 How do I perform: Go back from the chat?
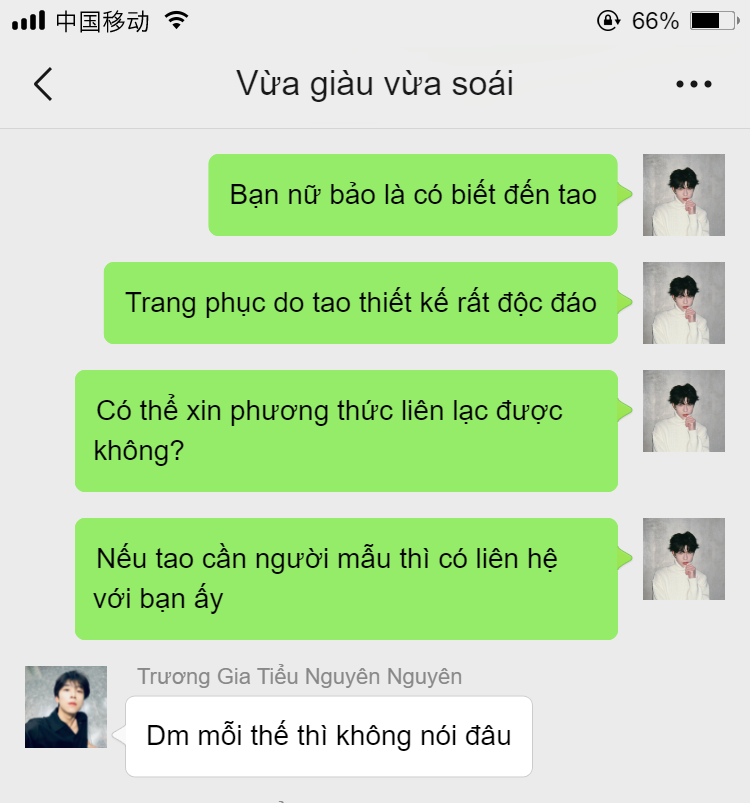(43, 84)
